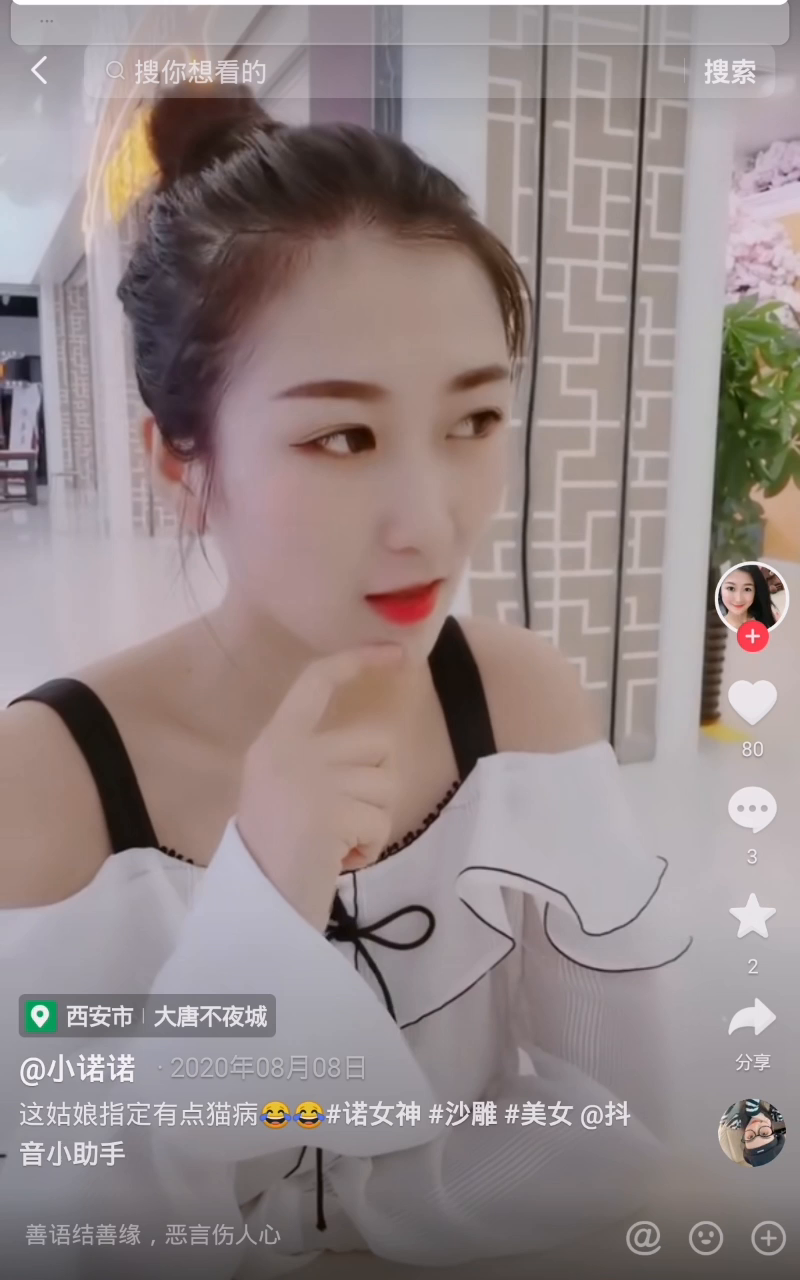Share this video via 分享
The image size is (800, 1280).
[x=752, y=1020]
